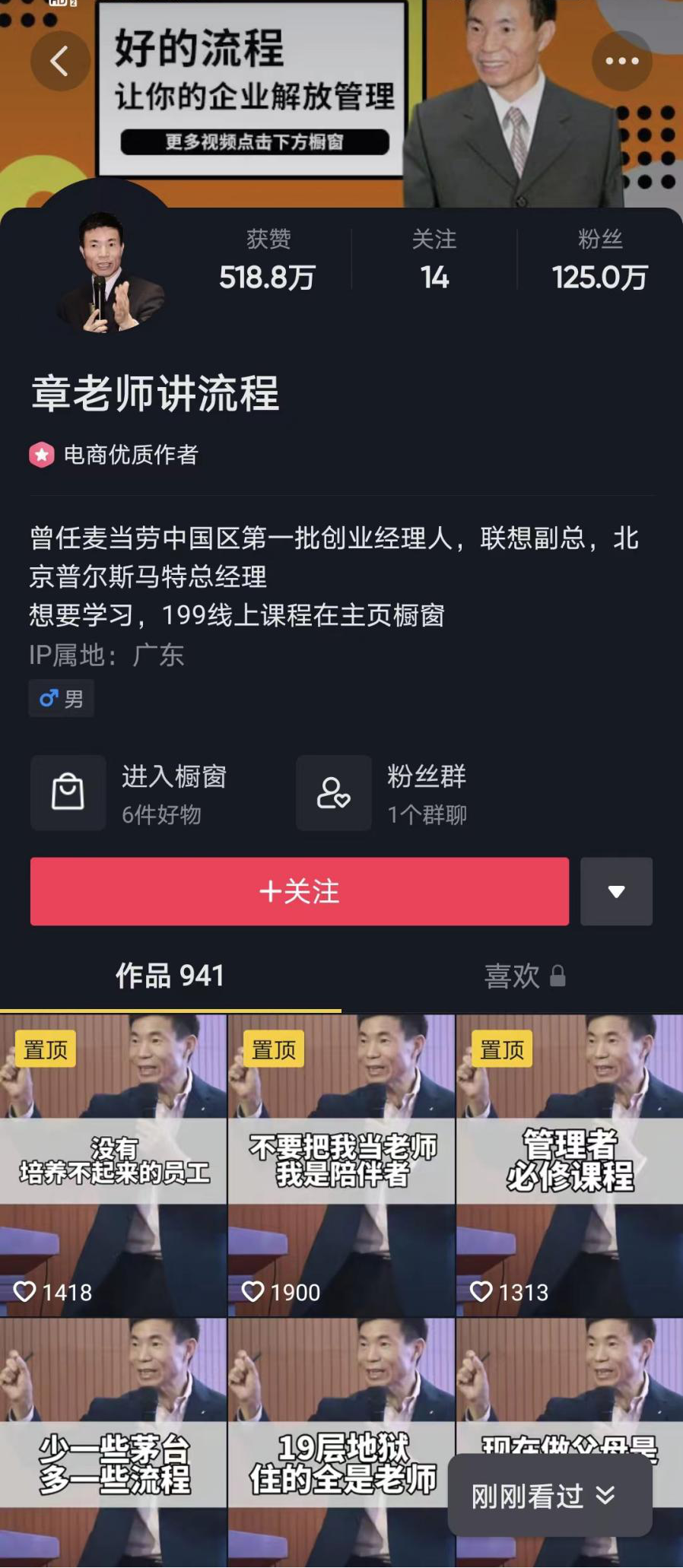683x1568 pixels.
Task: Play the video 没有培养不起来的员工
Action: point(113,1165)
